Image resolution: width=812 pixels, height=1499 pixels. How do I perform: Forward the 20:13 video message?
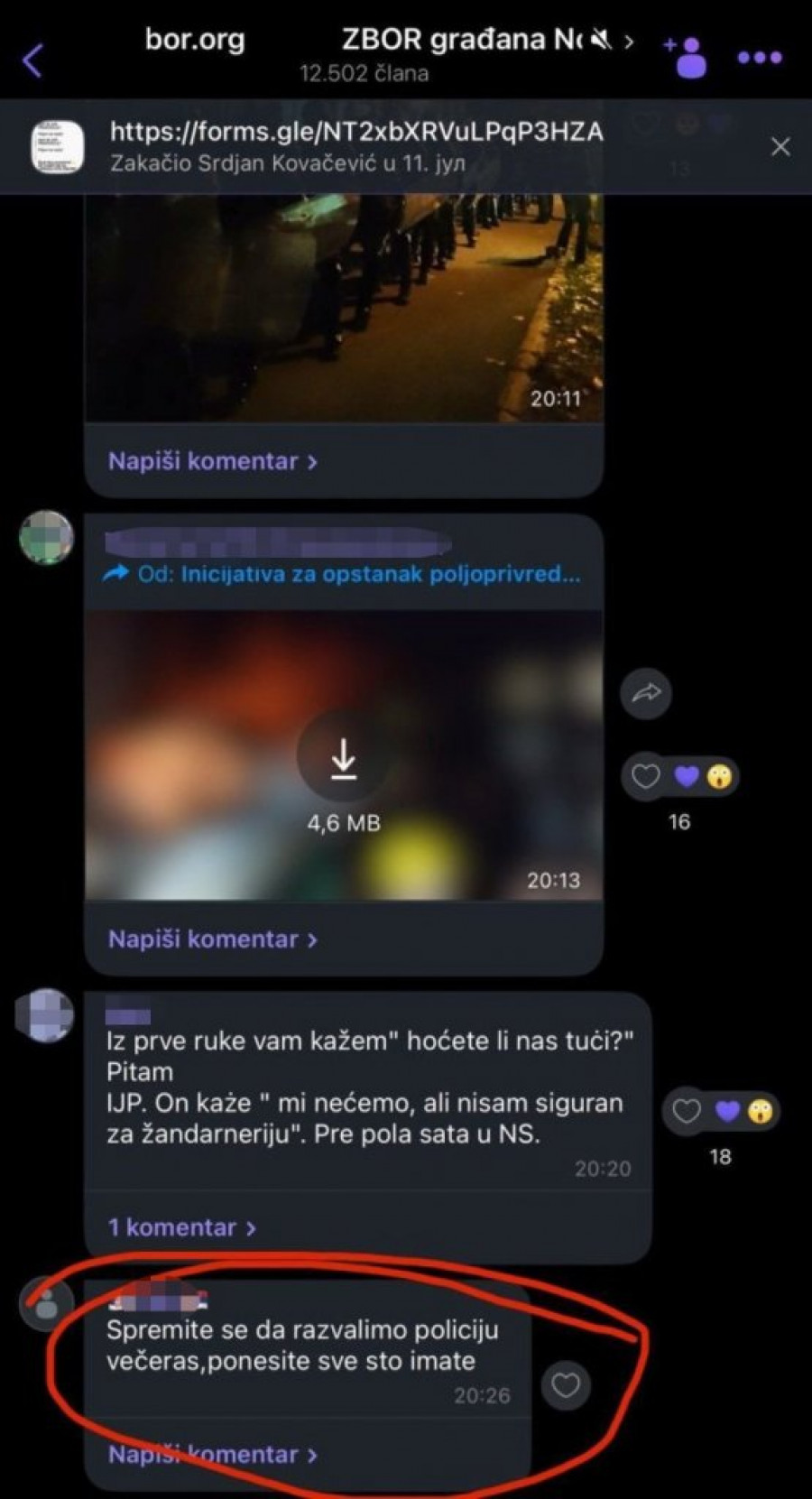pos(646,693)
